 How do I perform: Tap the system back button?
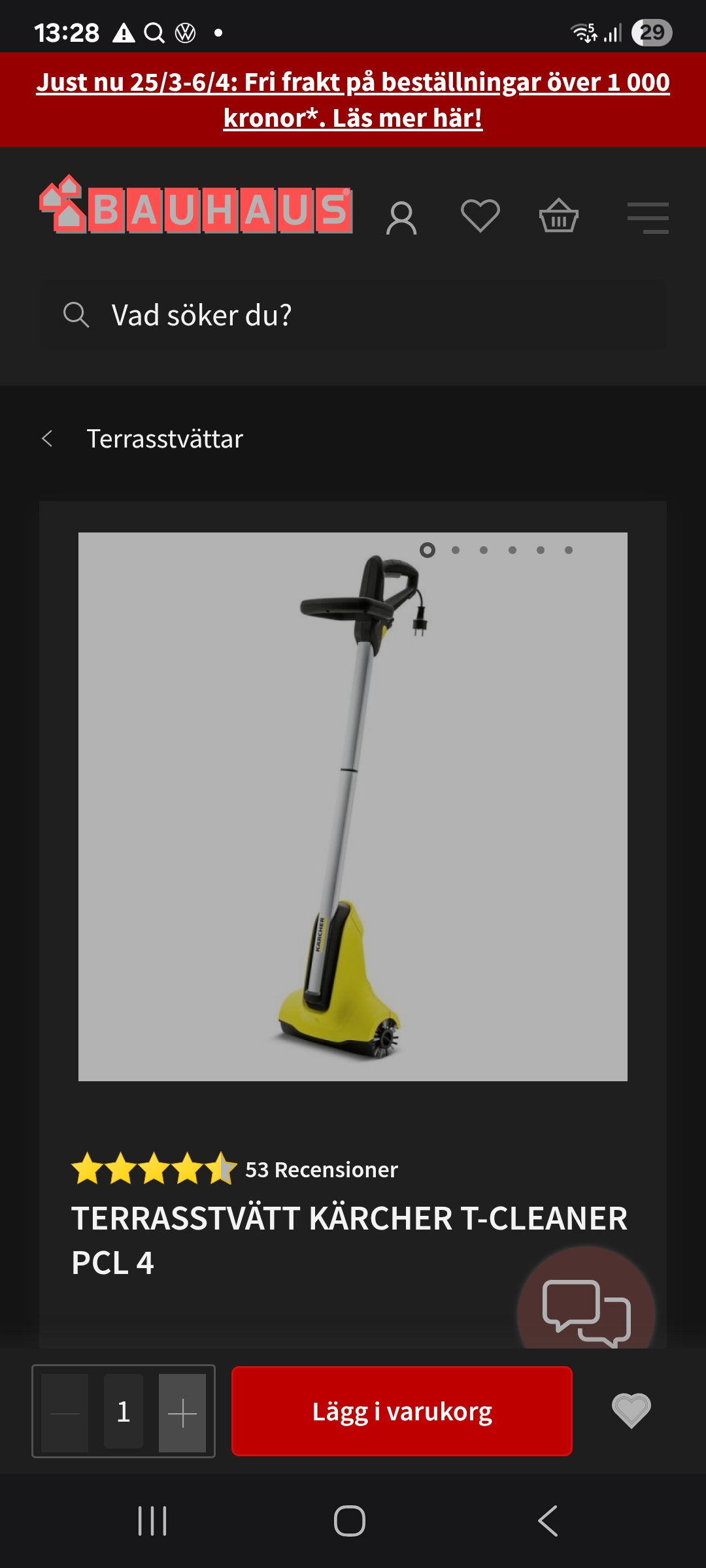point(548,1521)
